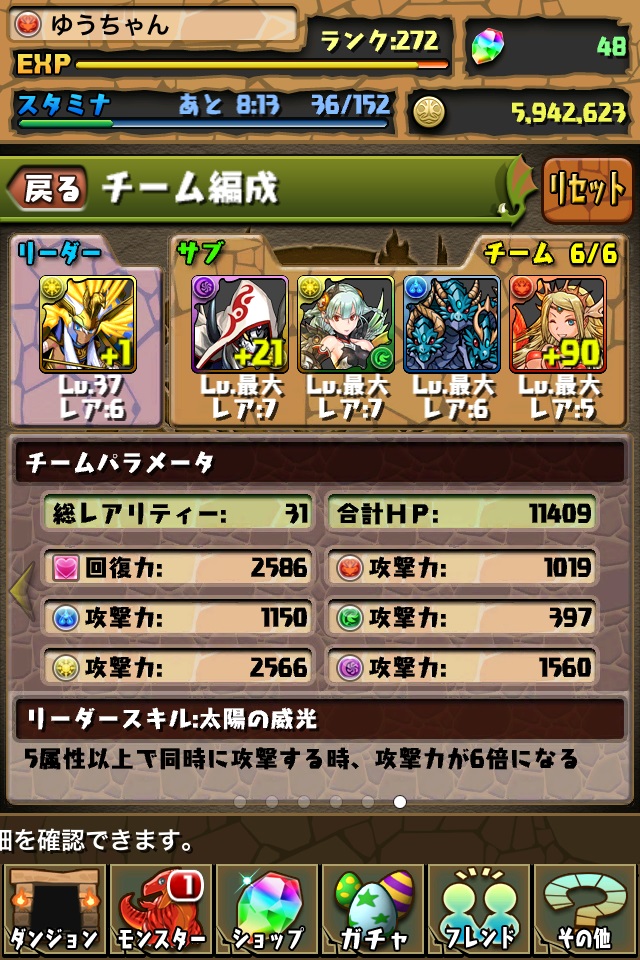Open the ショップ tab
Viewport: 640px width, 960px height.
tap(266, 912)
